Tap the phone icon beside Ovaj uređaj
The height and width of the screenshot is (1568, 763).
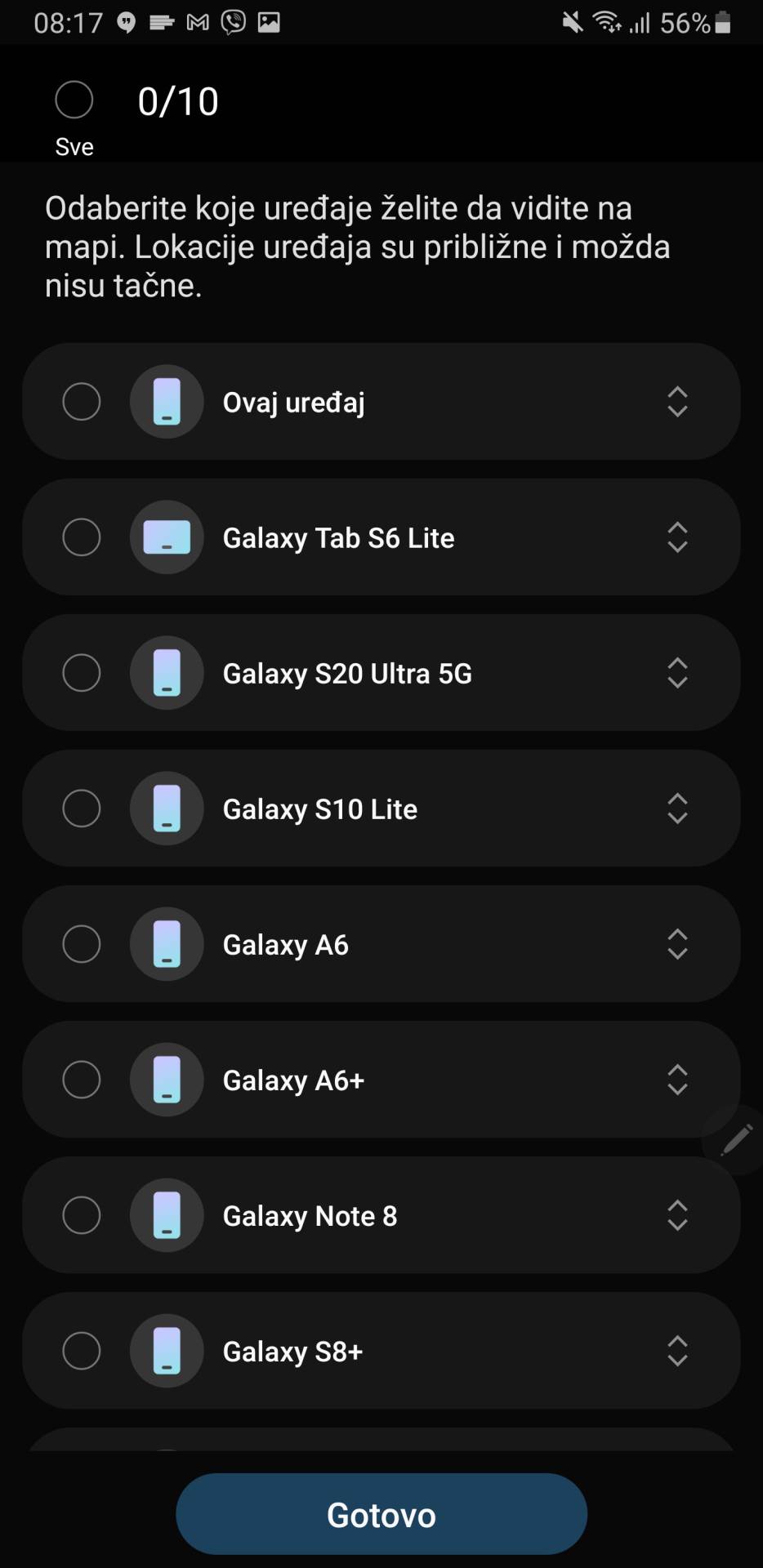point(167,402)
